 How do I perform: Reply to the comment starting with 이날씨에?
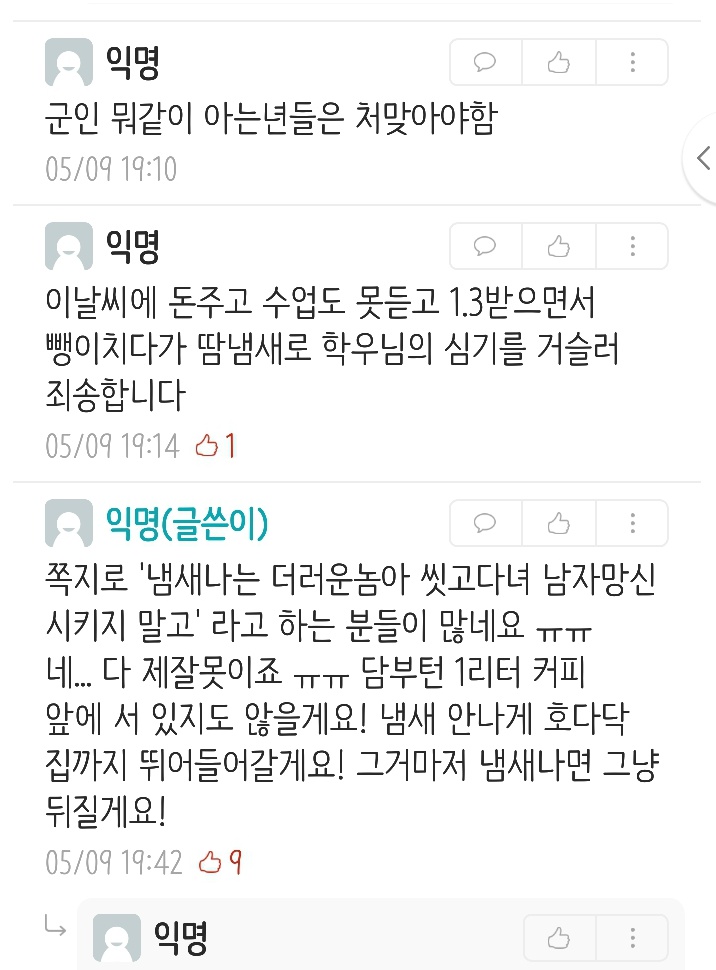pyautogui.click(x=486, y=245)
